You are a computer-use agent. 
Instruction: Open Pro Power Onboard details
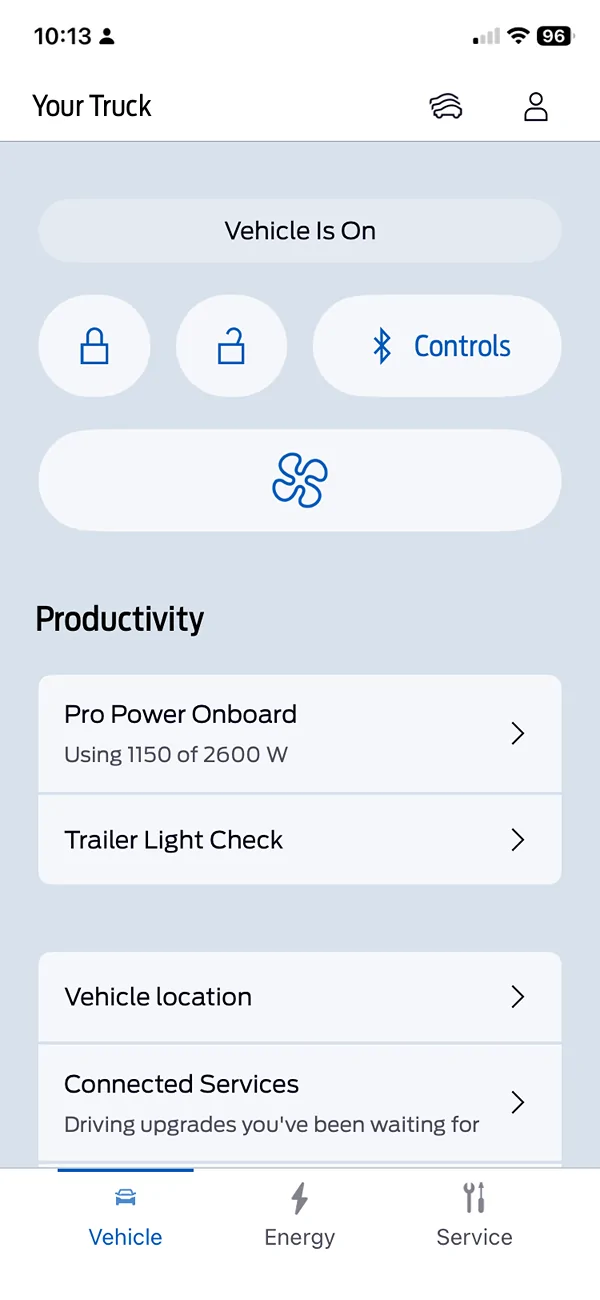tap(300, 734)
